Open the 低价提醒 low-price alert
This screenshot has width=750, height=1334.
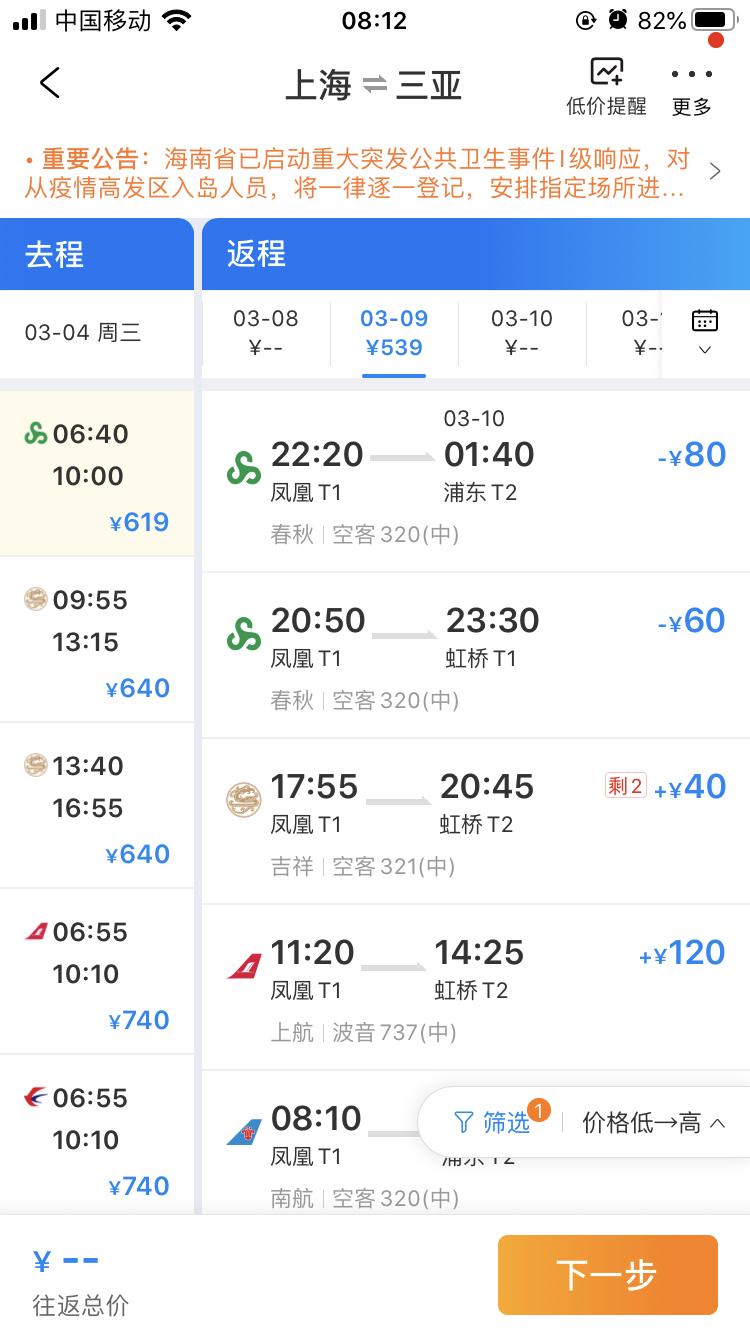coord(606,86)
